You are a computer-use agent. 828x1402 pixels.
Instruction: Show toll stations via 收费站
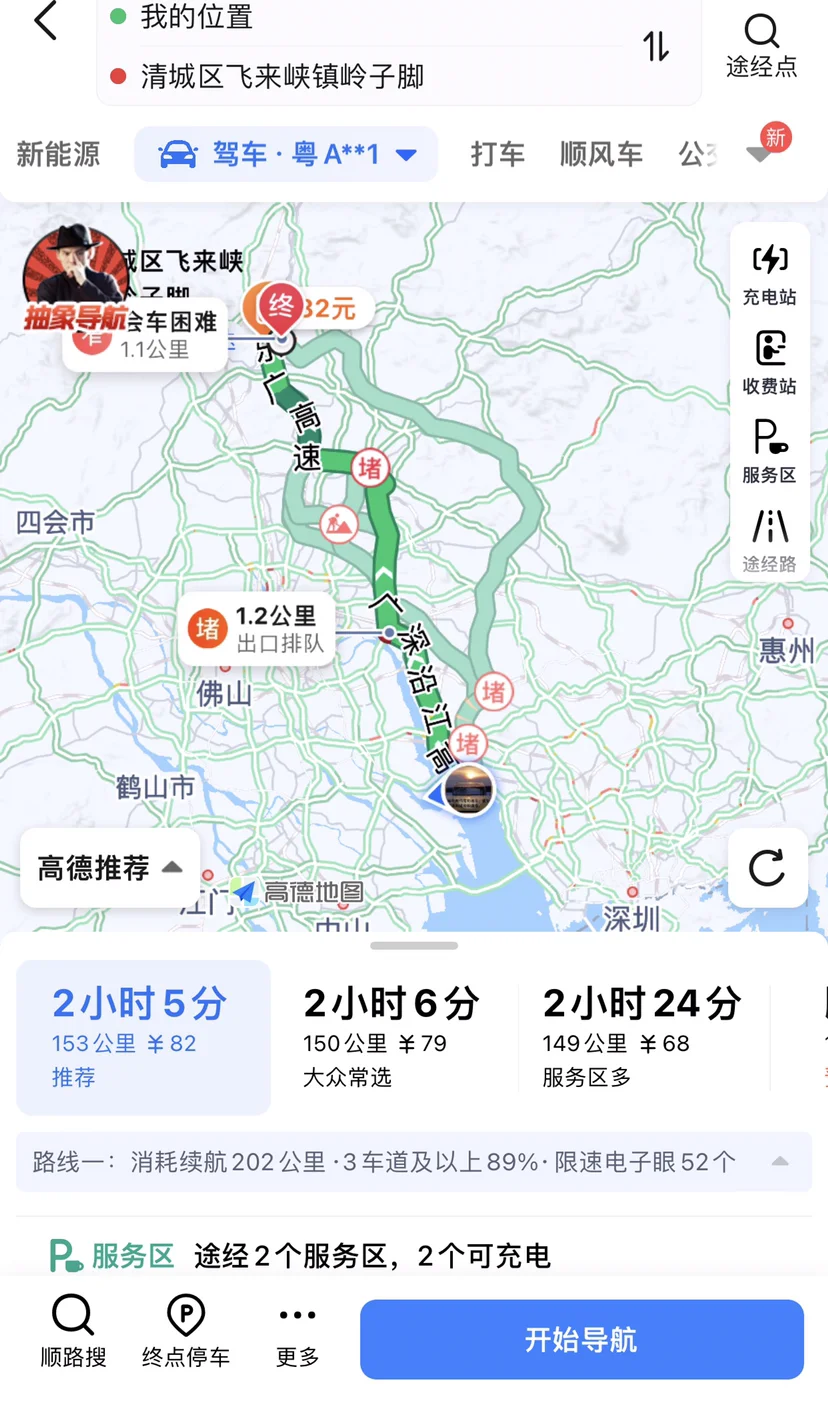click(x=769, y=362)
